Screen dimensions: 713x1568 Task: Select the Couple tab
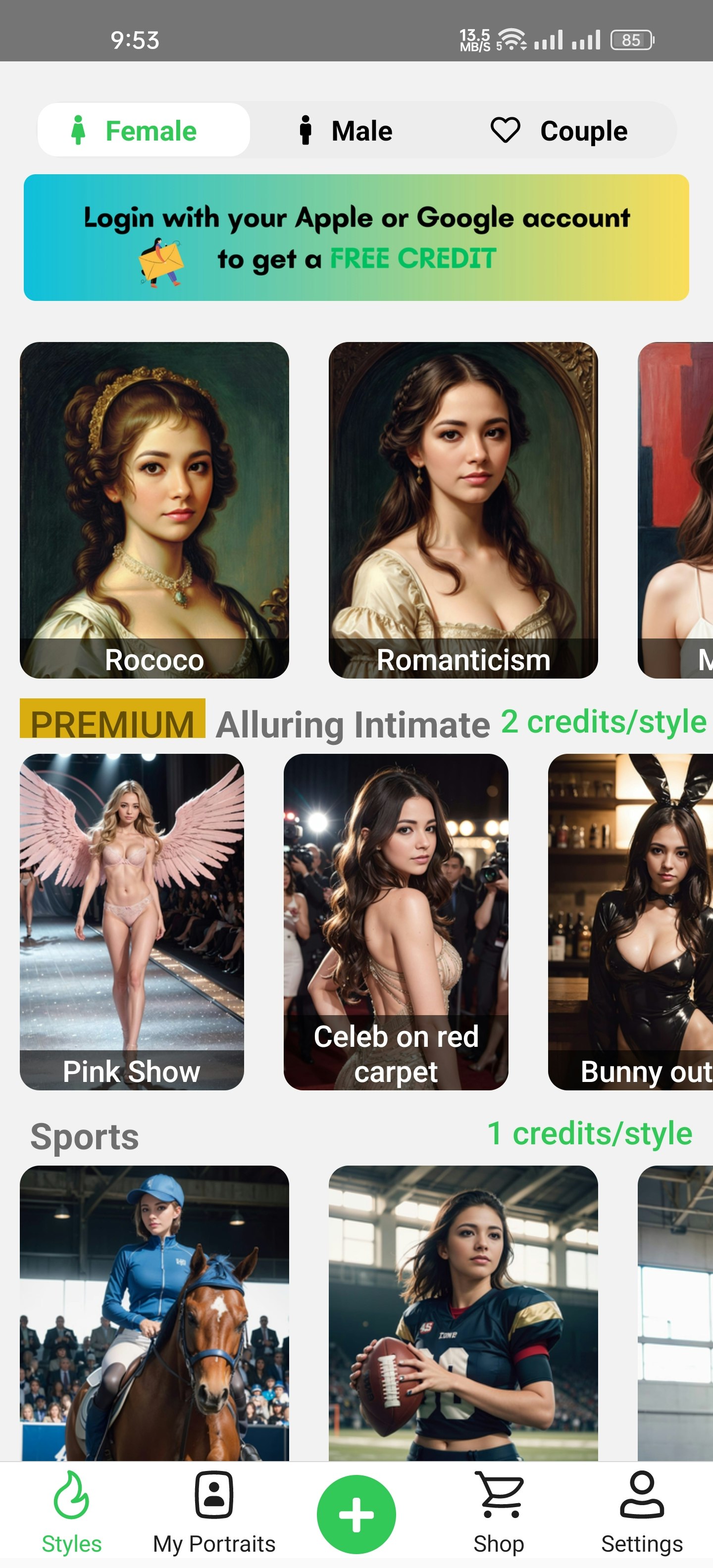[x=559, y=130]
